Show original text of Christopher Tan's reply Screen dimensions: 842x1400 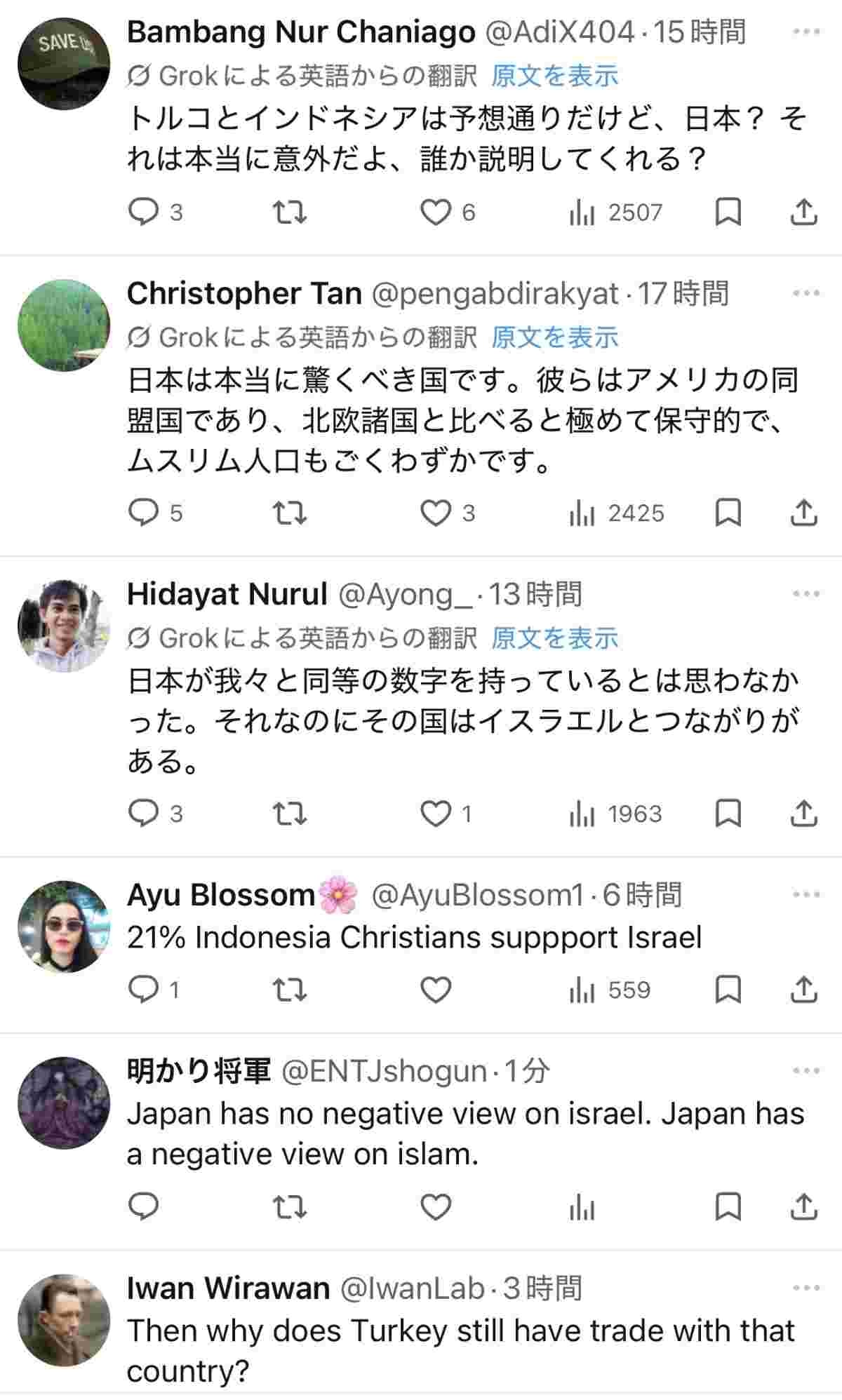tap(554, 337)
